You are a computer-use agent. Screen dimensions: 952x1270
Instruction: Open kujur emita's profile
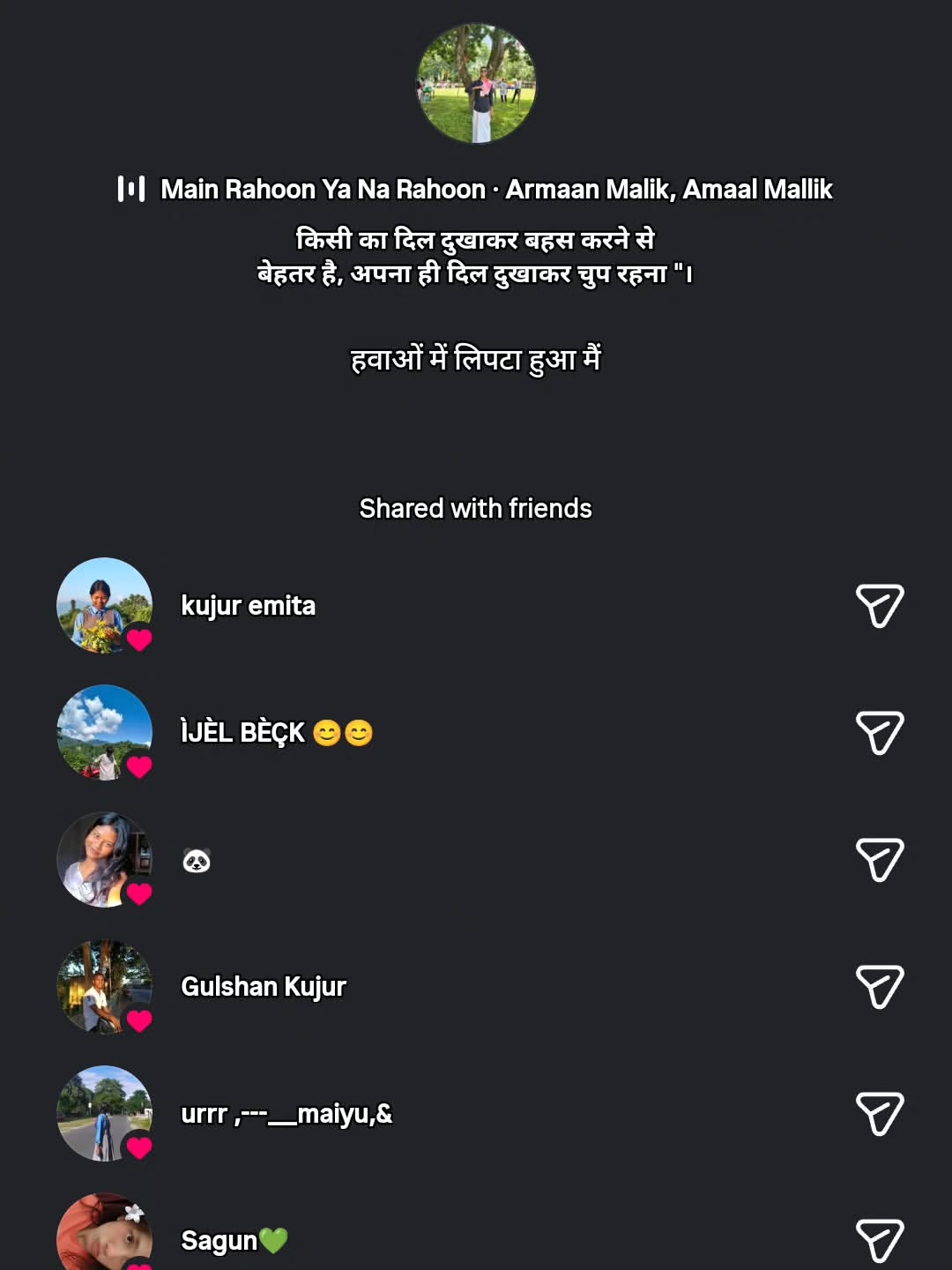104,606
